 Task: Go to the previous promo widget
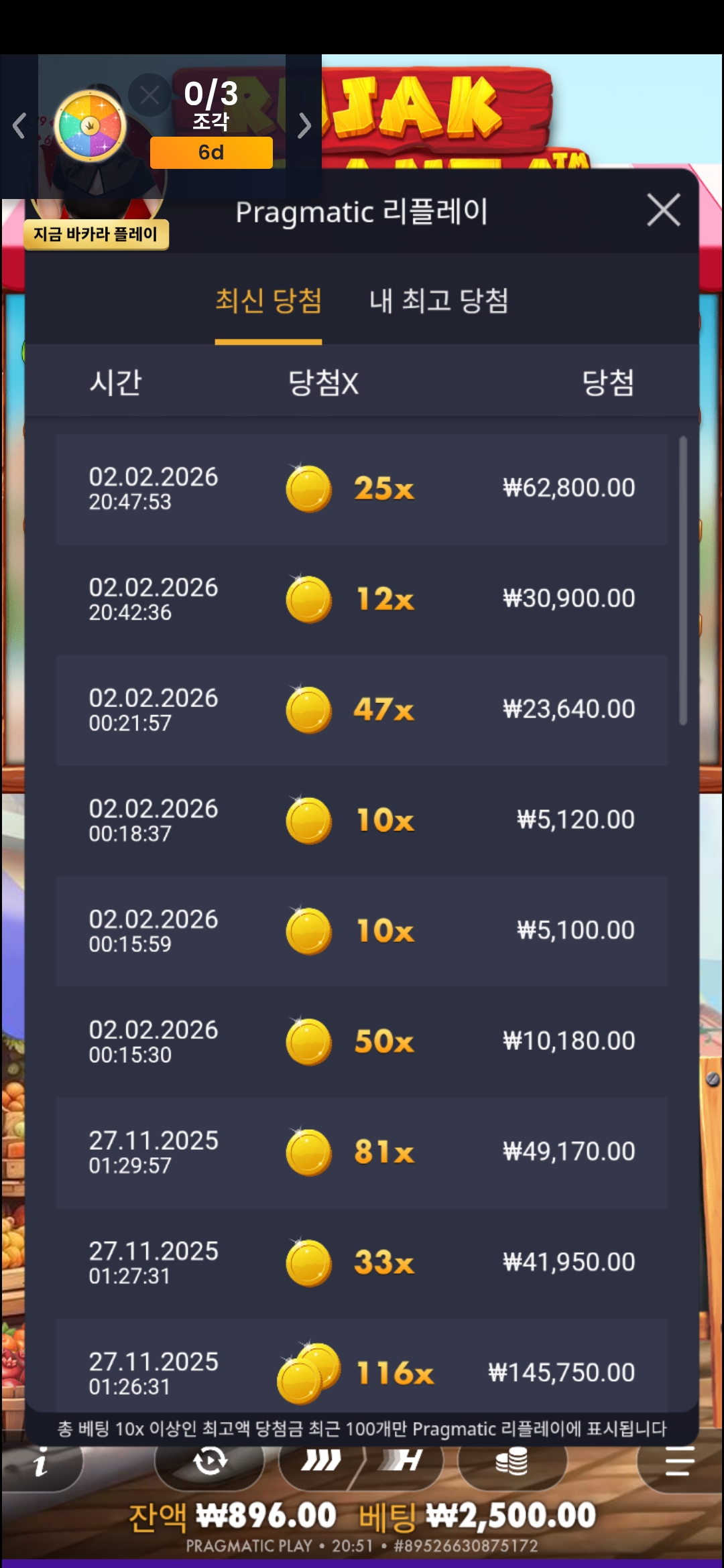point(19,125)
